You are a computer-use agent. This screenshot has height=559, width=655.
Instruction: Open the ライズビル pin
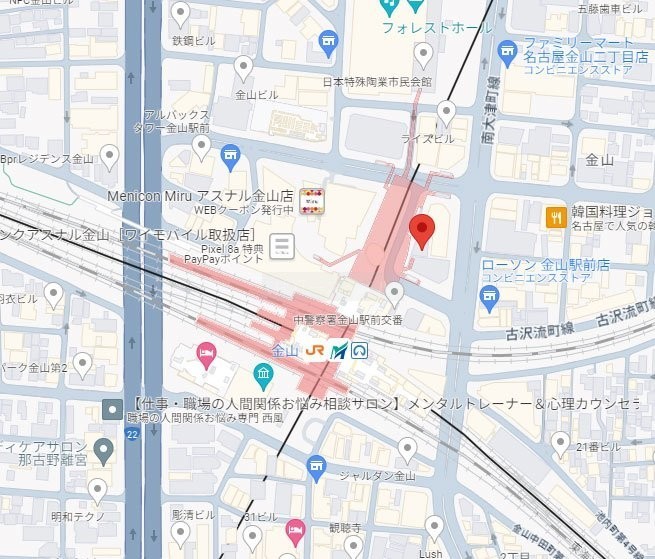tap(447, 112)
